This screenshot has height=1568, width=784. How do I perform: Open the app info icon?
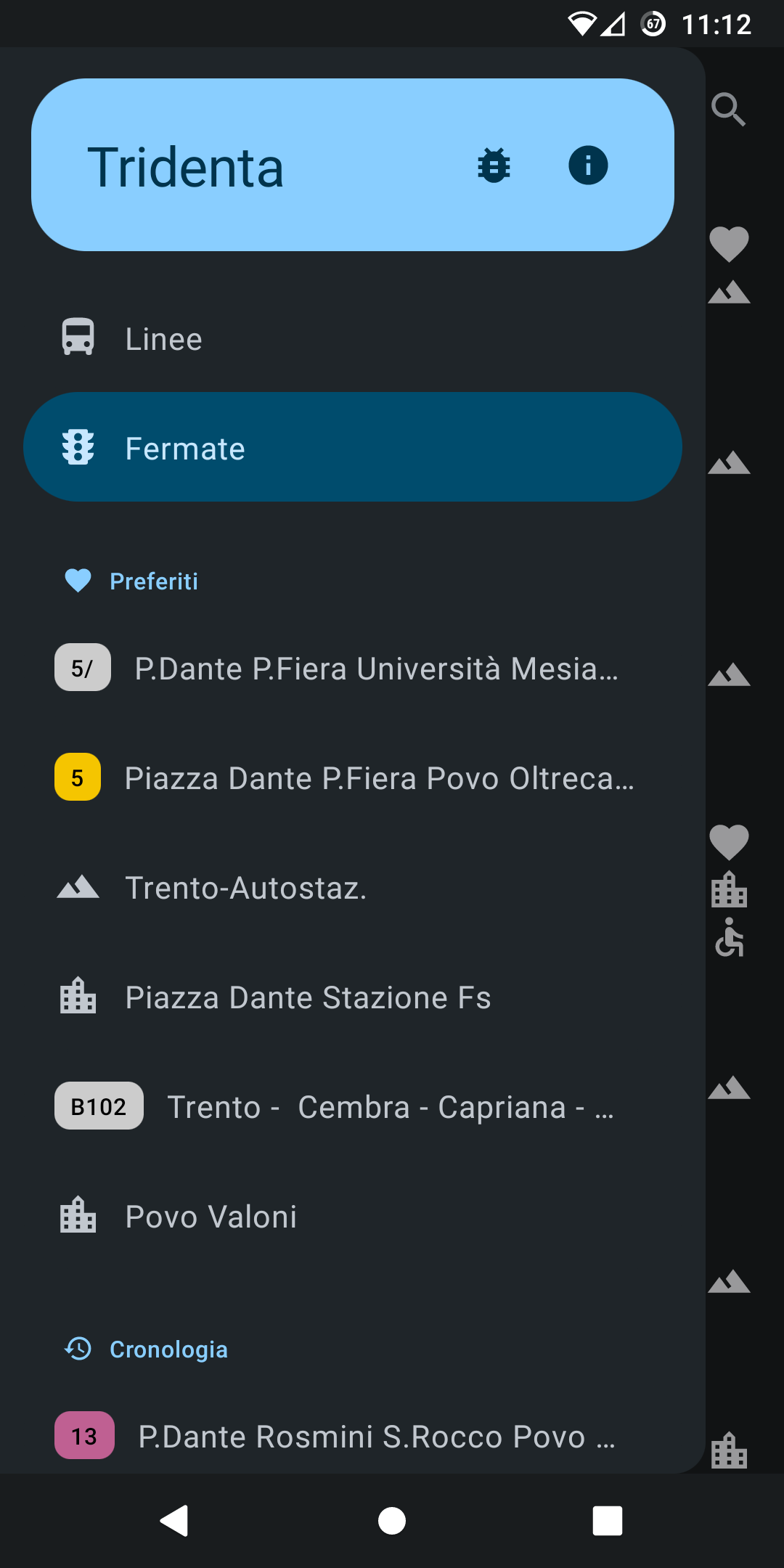tap(588, 166)
